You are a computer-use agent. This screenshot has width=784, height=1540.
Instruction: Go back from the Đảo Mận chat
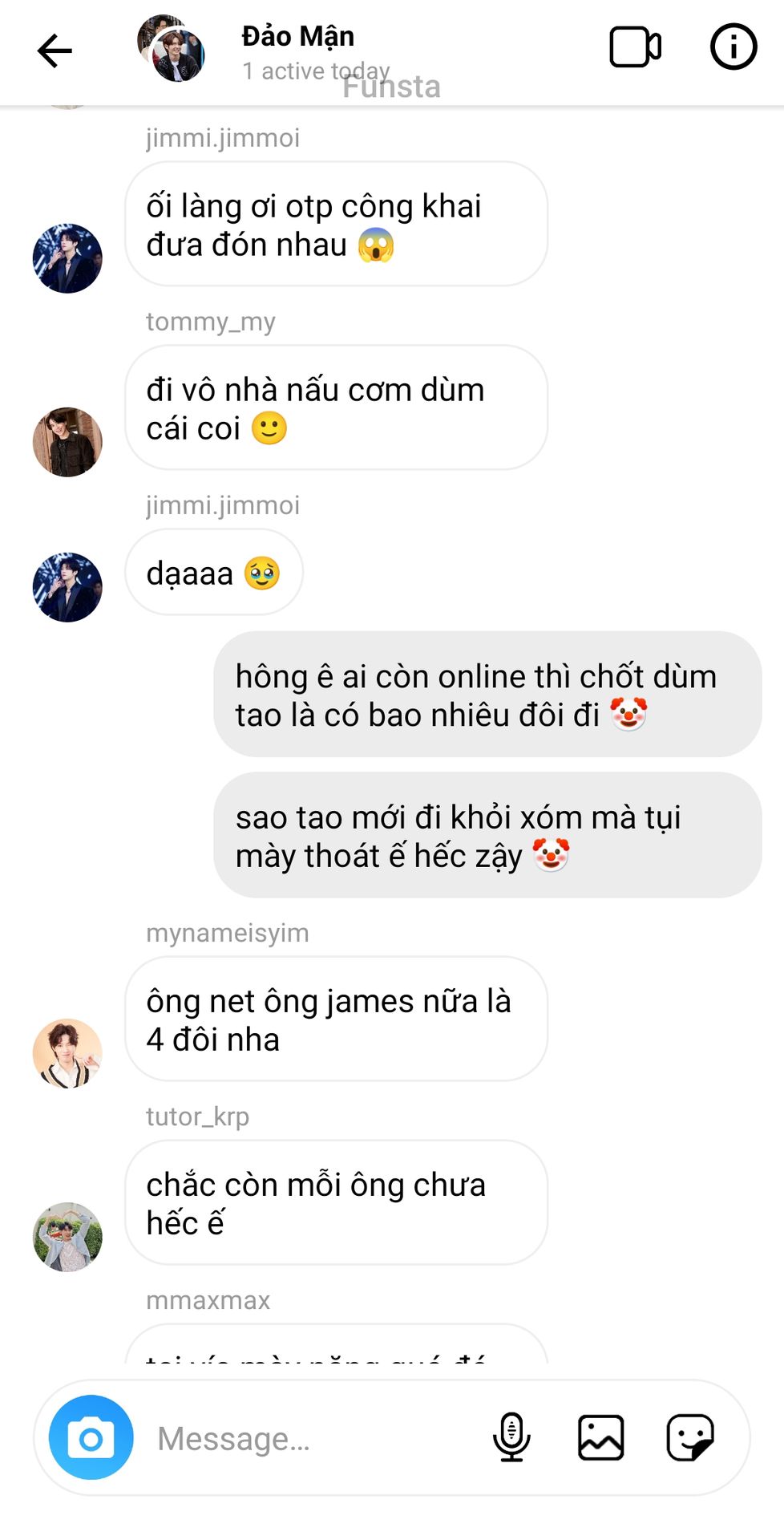pos(55,51)
